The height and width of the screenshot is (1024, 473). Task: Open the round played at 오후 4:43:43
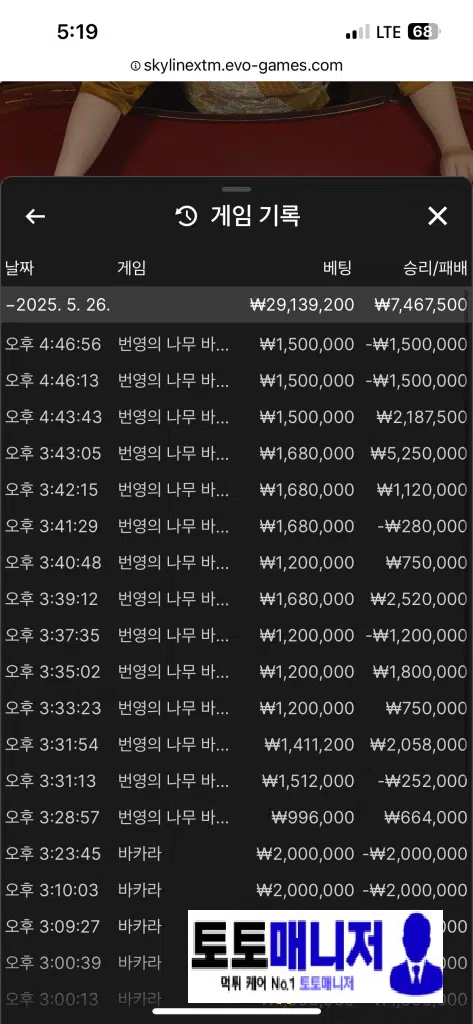click(235, 417)
